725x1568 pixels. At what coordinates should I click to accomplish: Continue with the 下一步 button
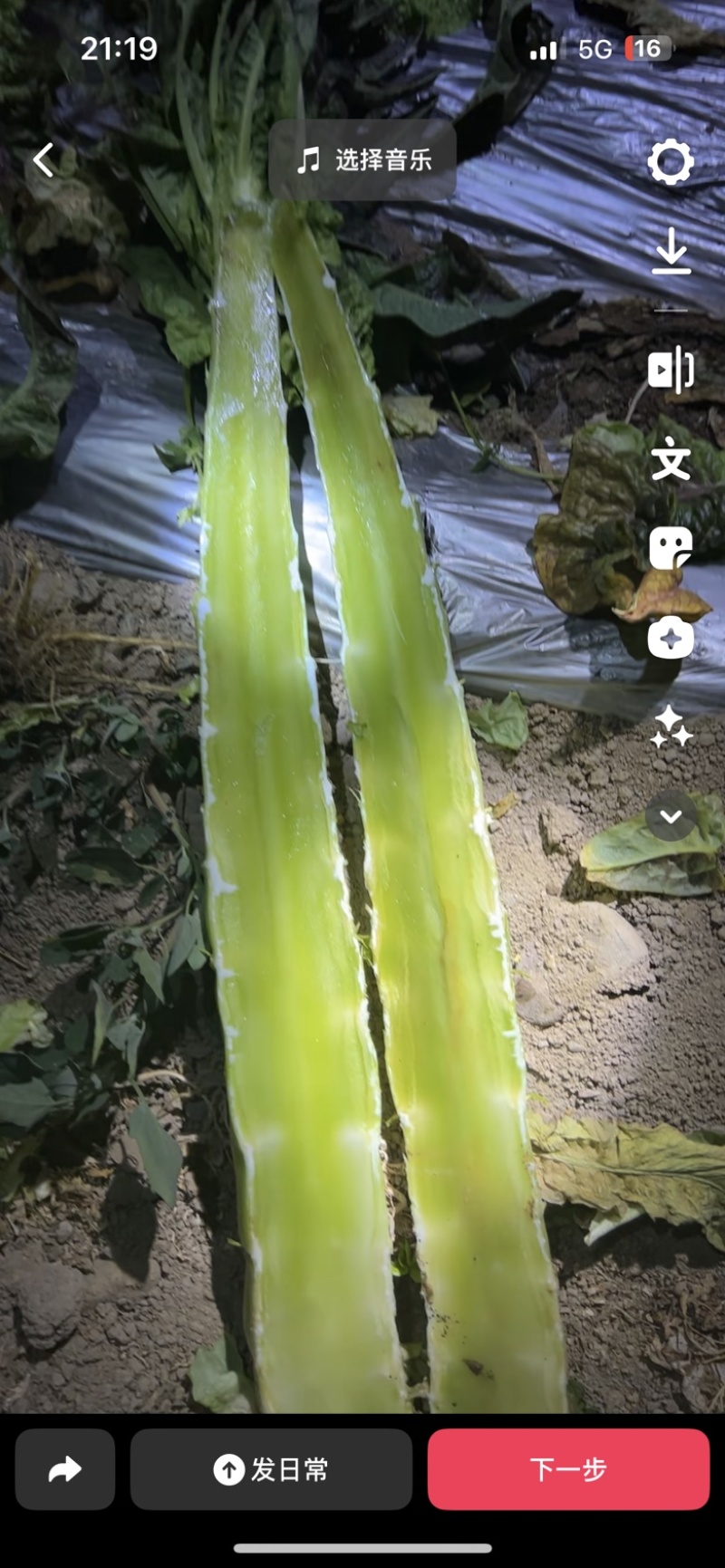[x=568, y=1469]
